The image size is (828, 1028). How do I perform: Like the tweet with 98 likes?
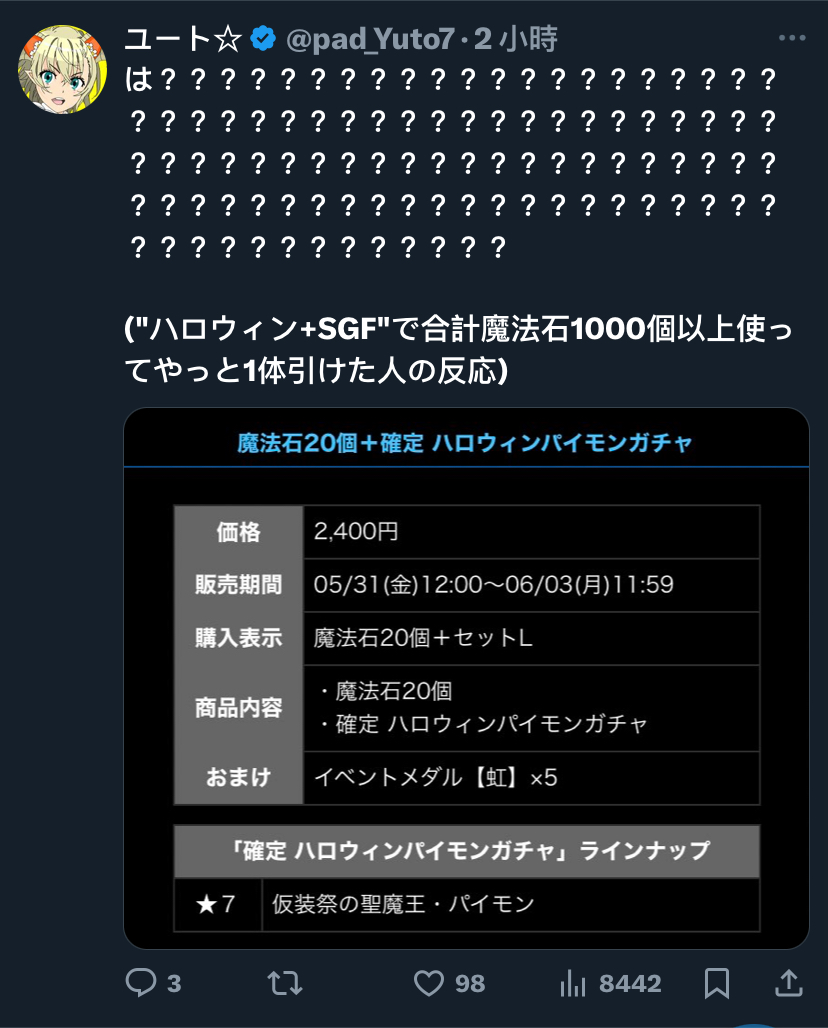(430, 983)
